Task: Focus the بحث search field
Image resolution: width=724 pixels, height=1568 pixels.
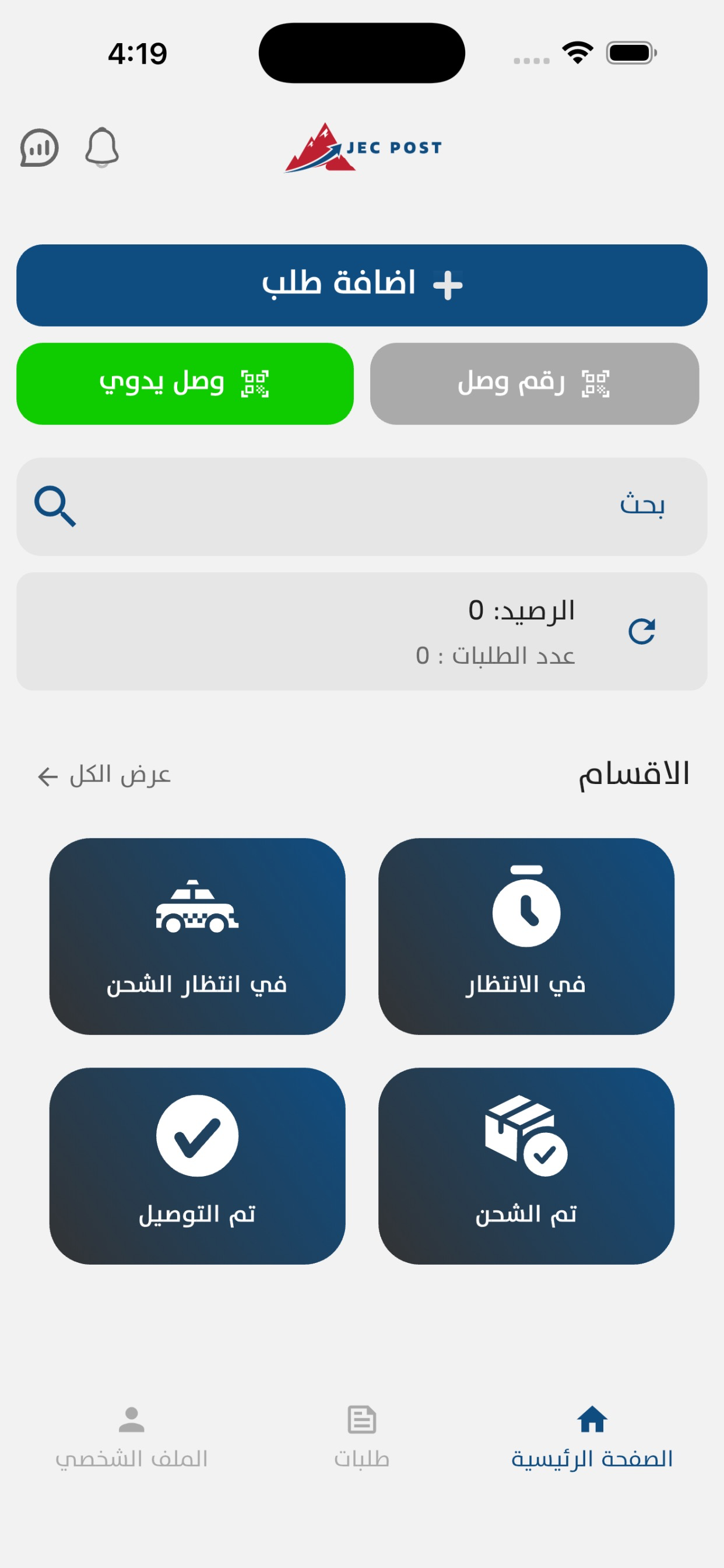Action: pos(361,506)
